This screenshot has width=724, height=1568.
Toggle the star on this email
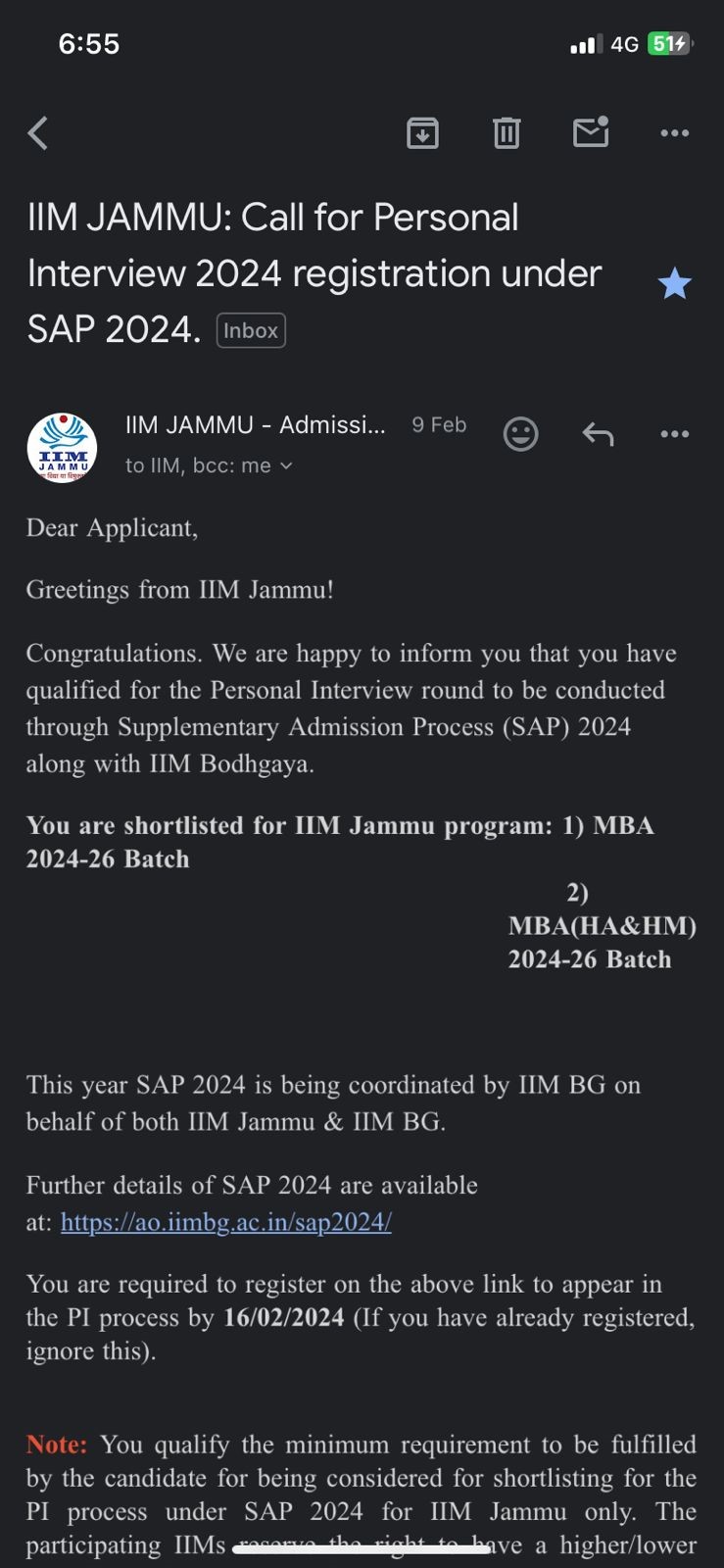[x=674, y=284]
